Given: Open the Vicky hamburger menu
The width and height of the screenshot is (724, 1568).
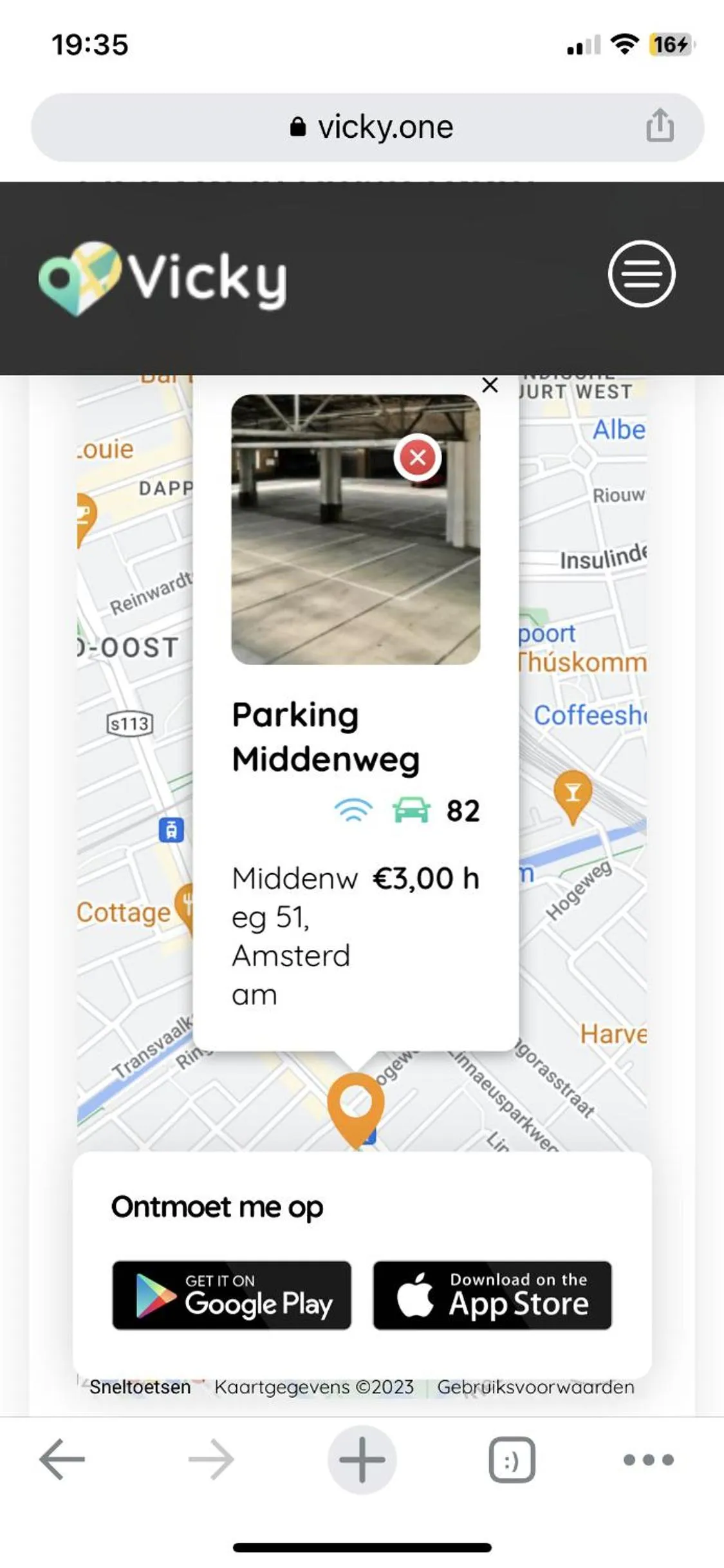Looking at the screenshot, I should (641, 274).
